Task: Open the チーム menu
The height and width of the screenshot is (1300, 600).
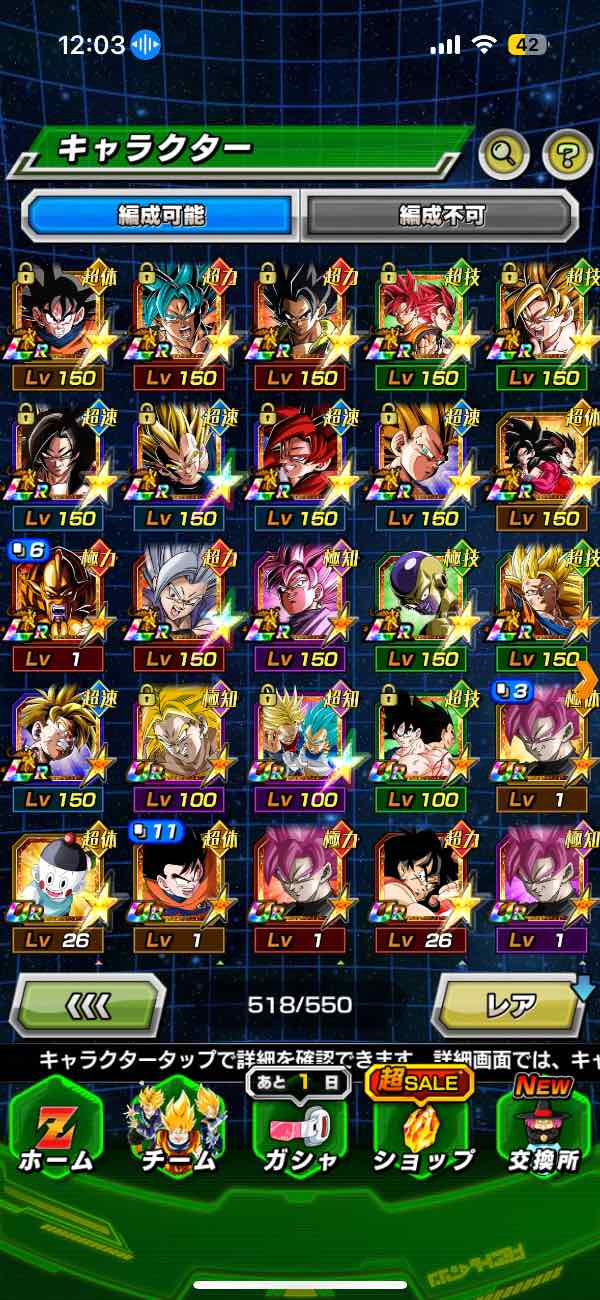Action: tap(175, 1130)
